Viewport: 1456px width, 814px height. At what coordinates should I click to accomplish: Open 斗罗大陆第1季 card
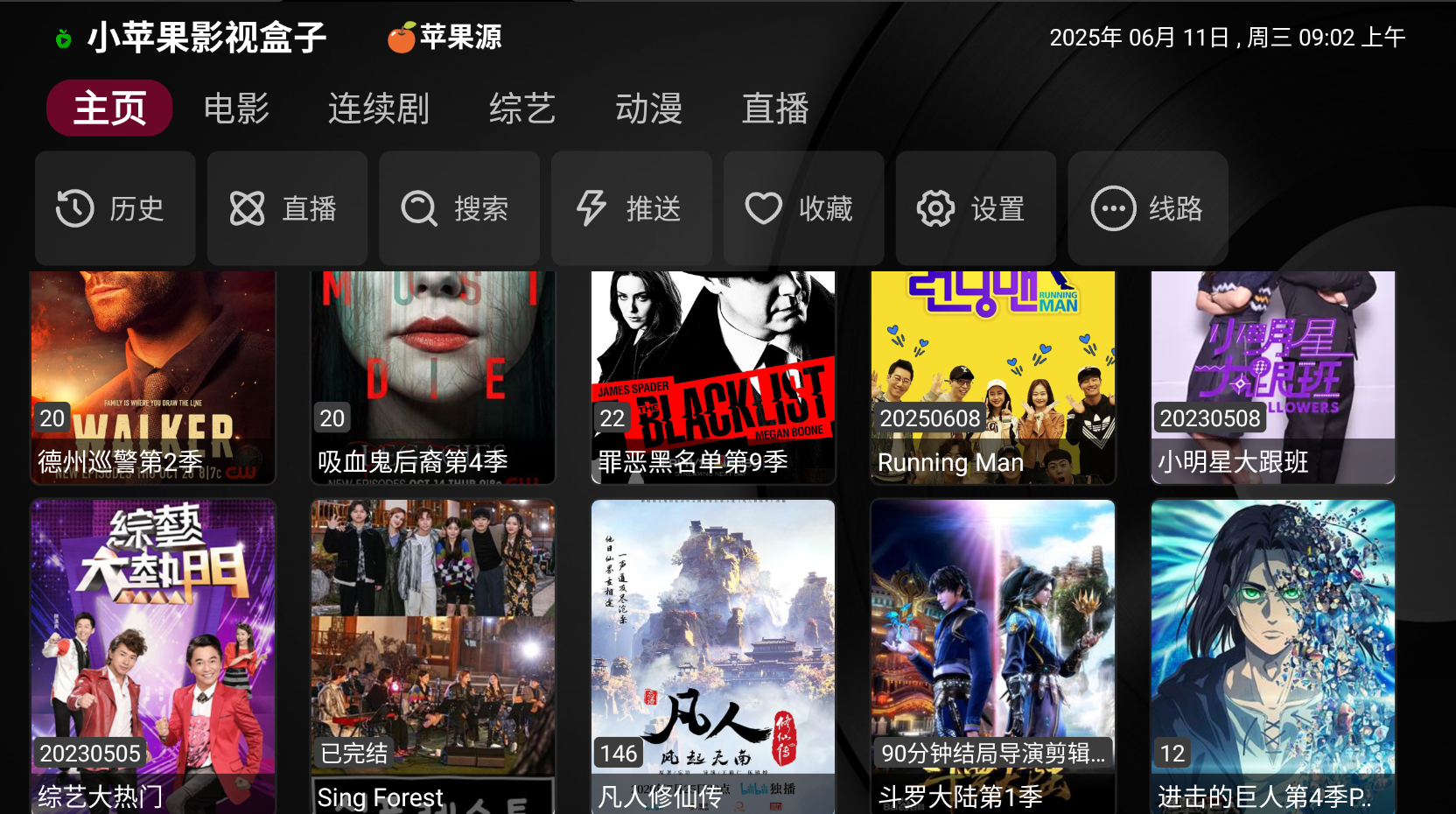pos(993,656)
